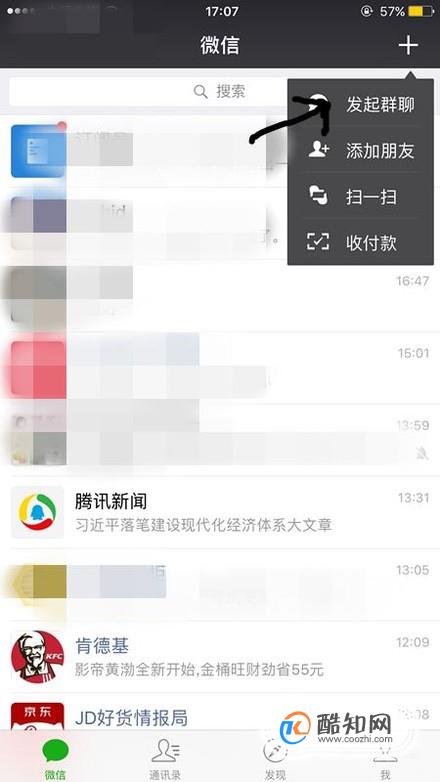Image resolution: width=440 pixels, height=782 pixels.
Task: Select 发起群聊 from the popup menu
Action: (361, 105)
